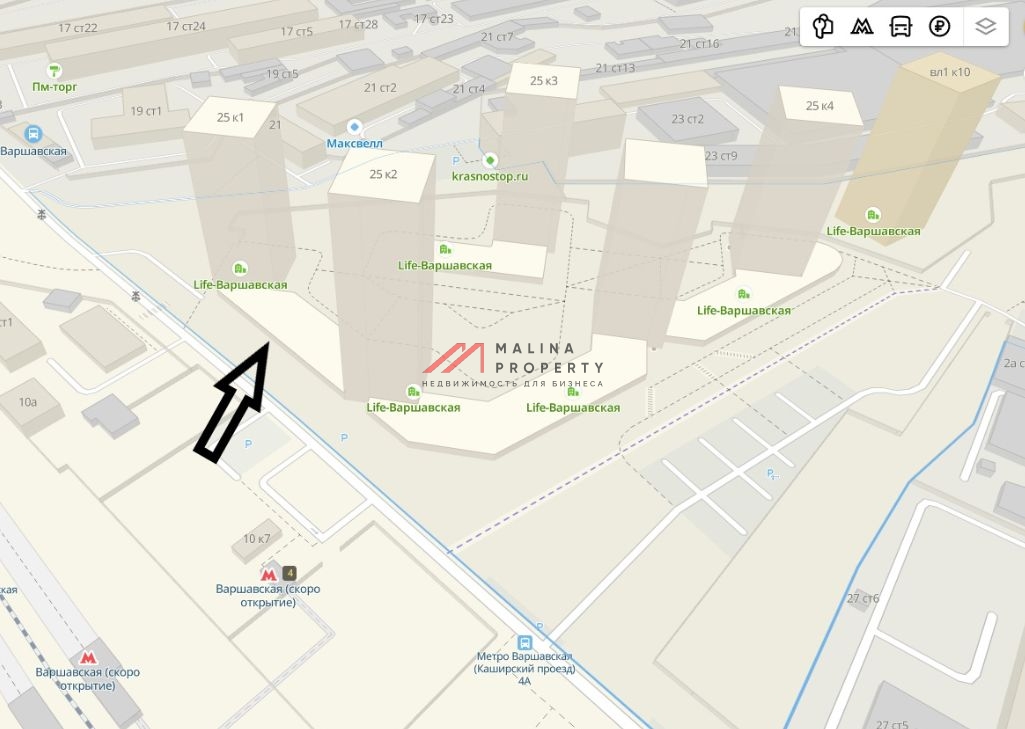Open the Варшавская bus stop marker near Пм-торг

pyautogui.click(x=34, y=134)
